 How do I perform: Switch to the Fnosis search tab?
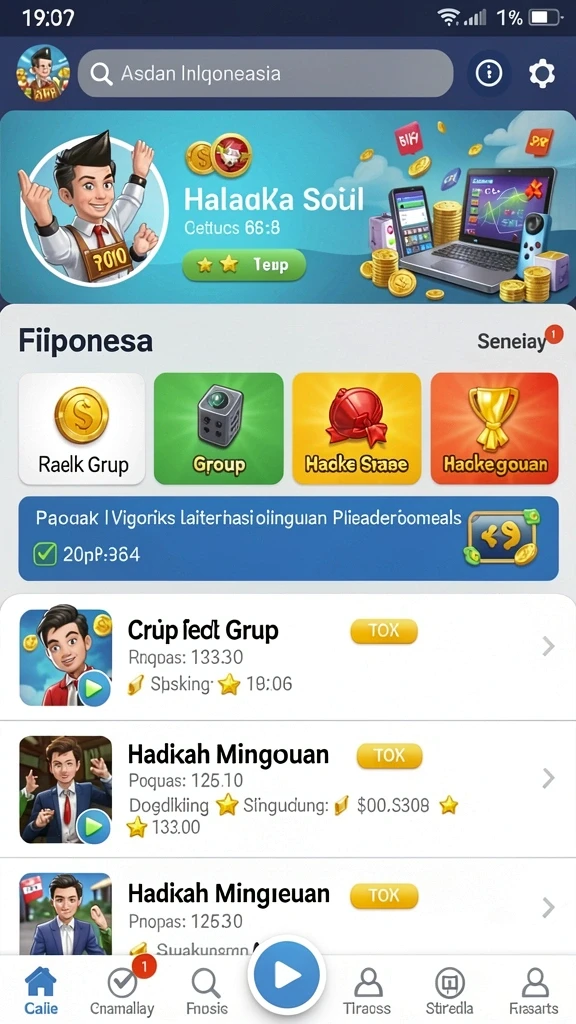(206, 991)
